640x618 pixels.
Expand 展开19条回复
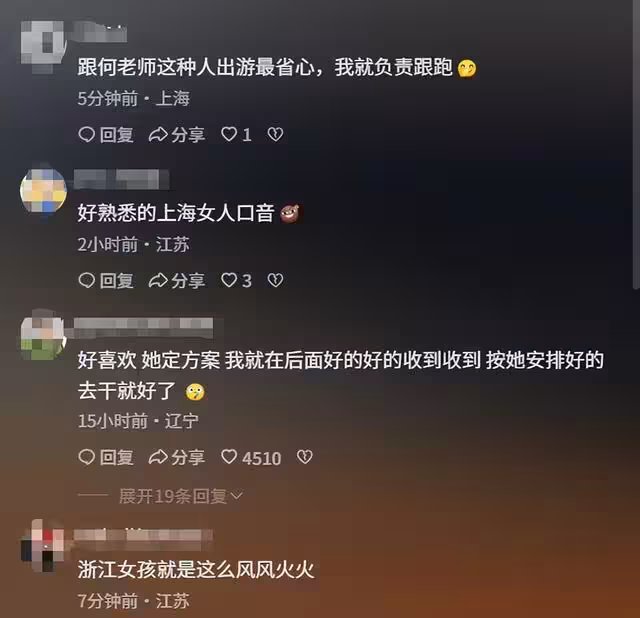(181, 496)
